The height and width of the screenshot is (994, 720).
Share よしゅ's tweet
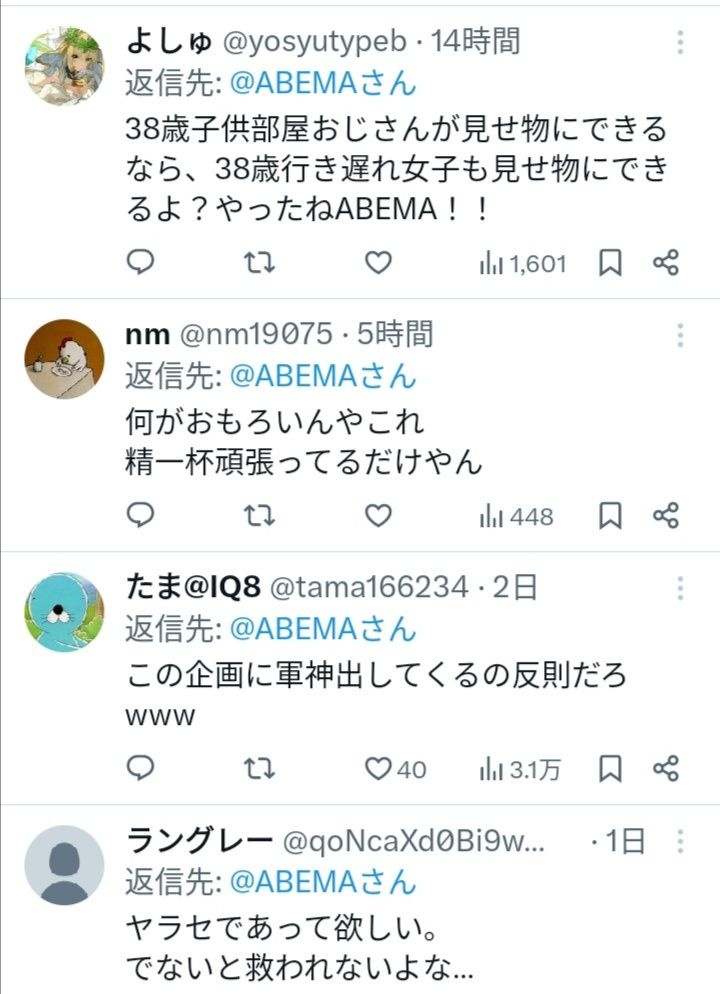click(666, 263)
